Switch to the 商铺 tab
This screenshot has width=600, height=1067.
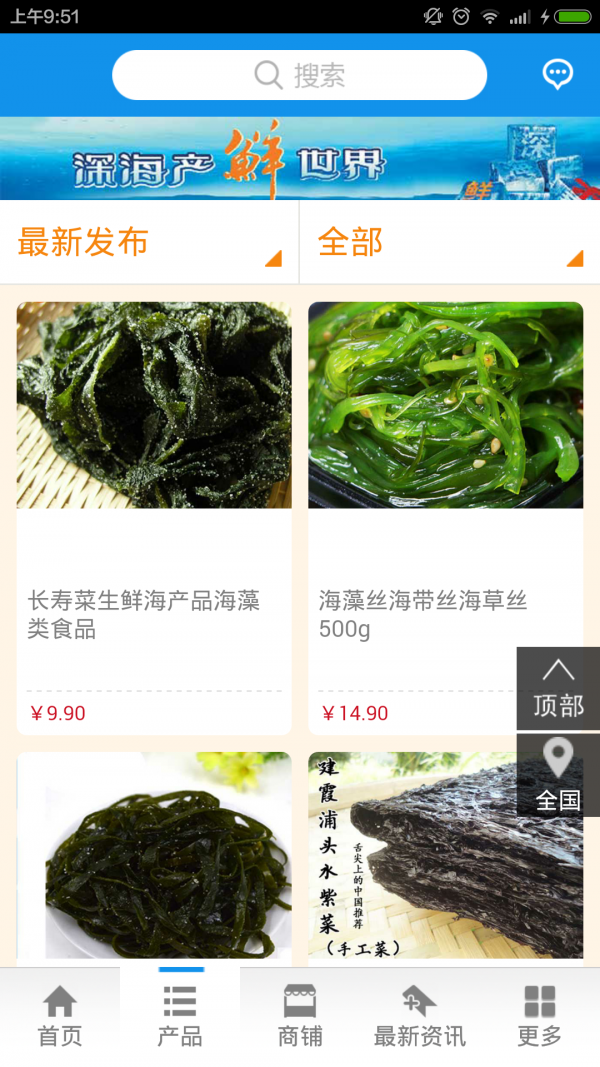[300, 1016]
